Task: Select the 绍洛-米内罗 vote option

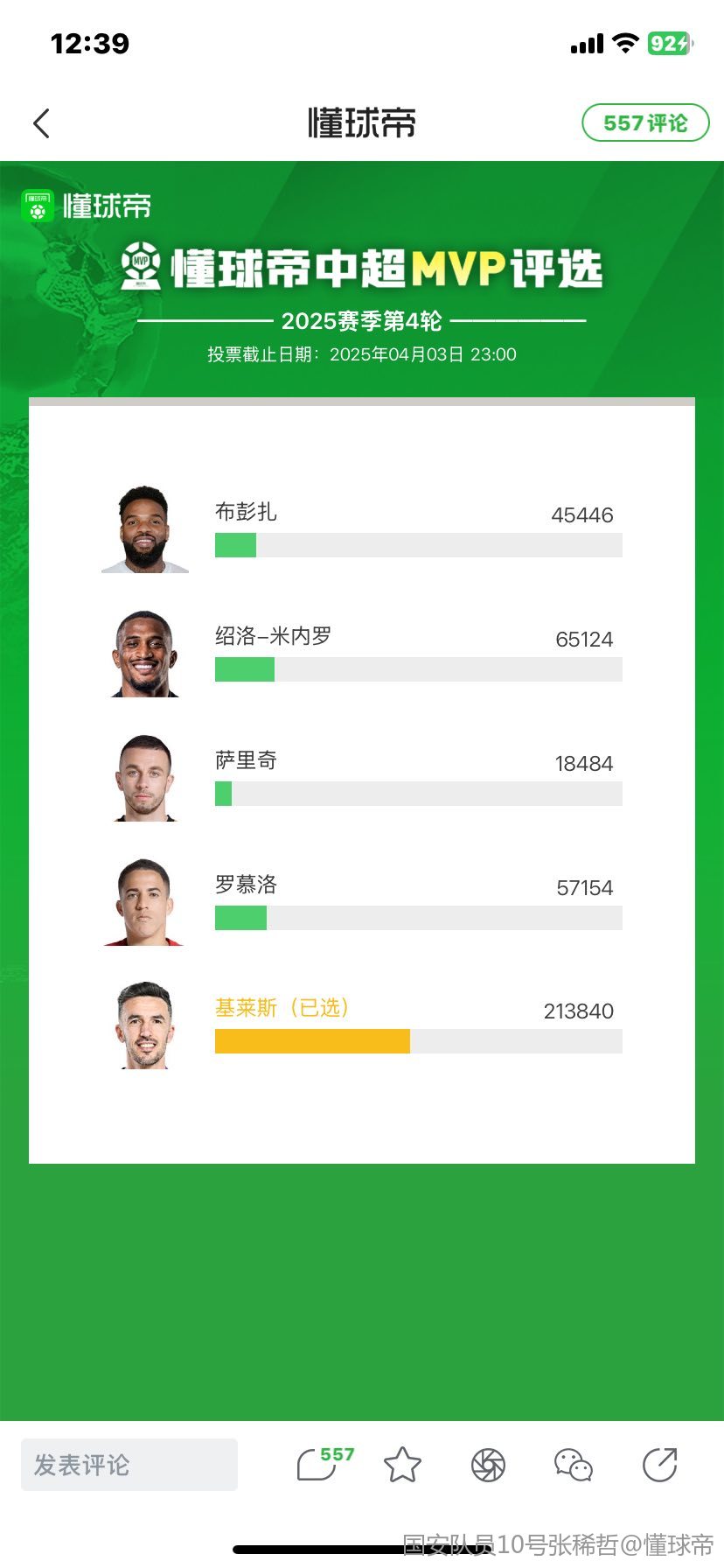Action: click(x=362, y=654)
